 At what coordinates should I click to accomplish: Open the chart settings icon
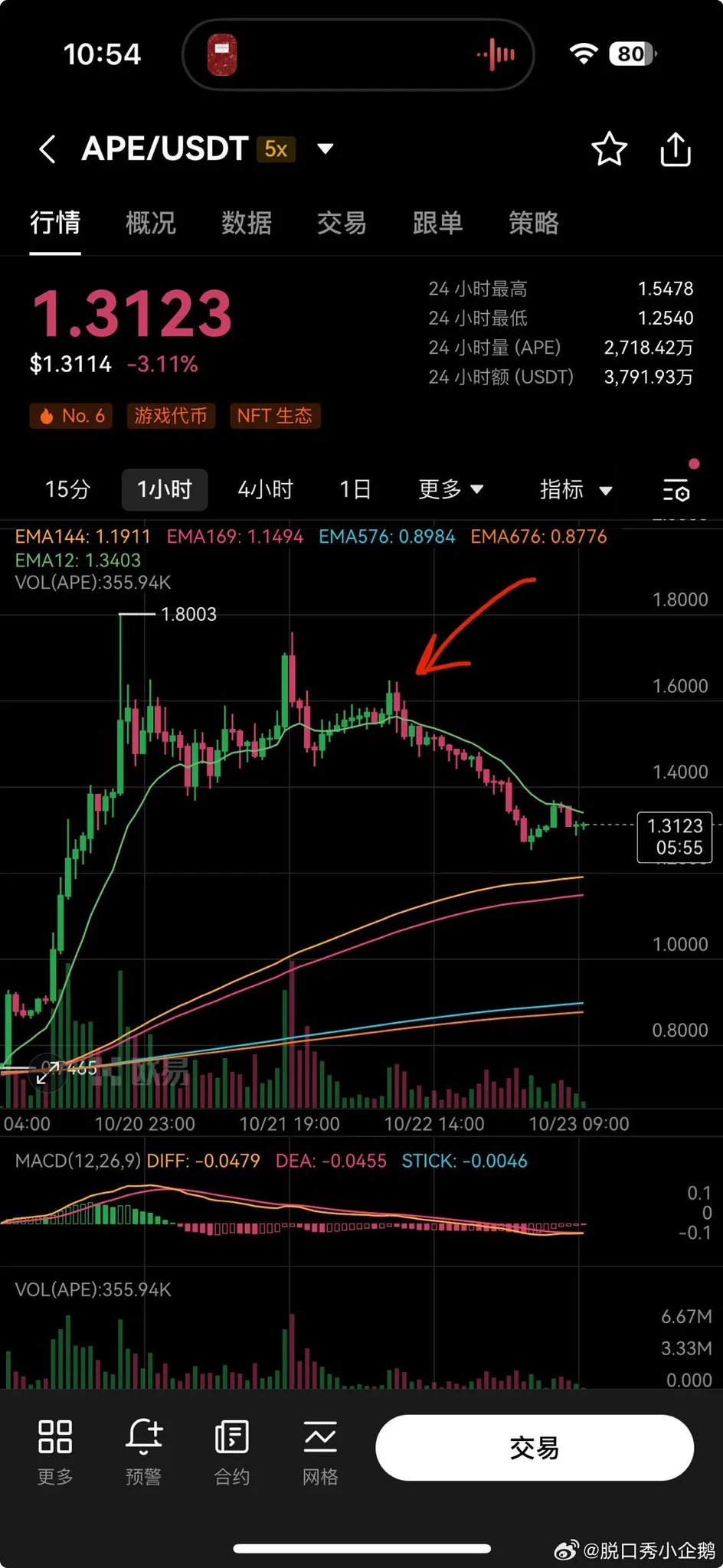coord(676,490)
